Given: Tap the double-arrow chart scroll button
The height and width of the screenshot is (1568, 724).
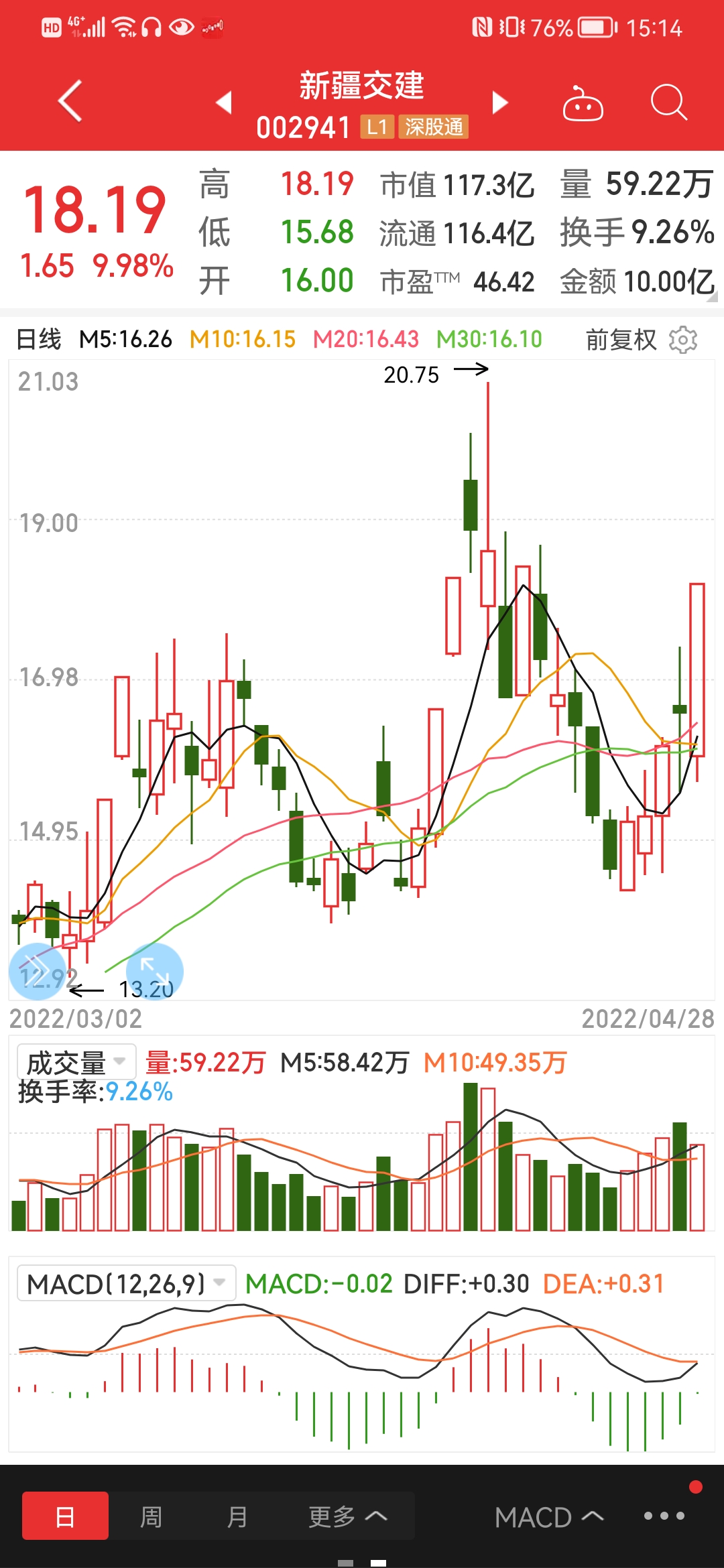Looking at the screenshot, I should pyautogui.click(x=37, y=971).
